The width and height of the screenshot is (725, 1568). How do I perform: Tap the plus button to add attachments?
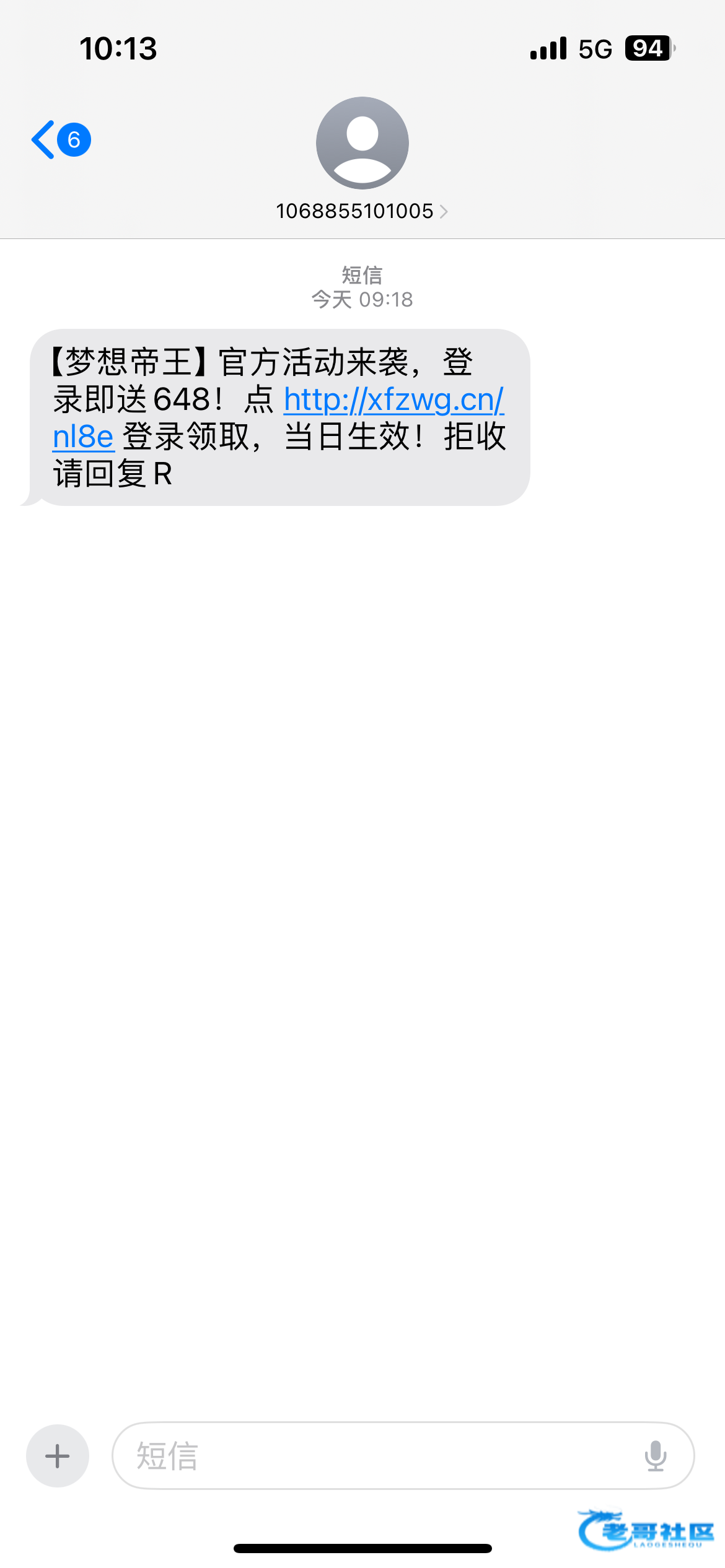click(x=58, y=1456)
